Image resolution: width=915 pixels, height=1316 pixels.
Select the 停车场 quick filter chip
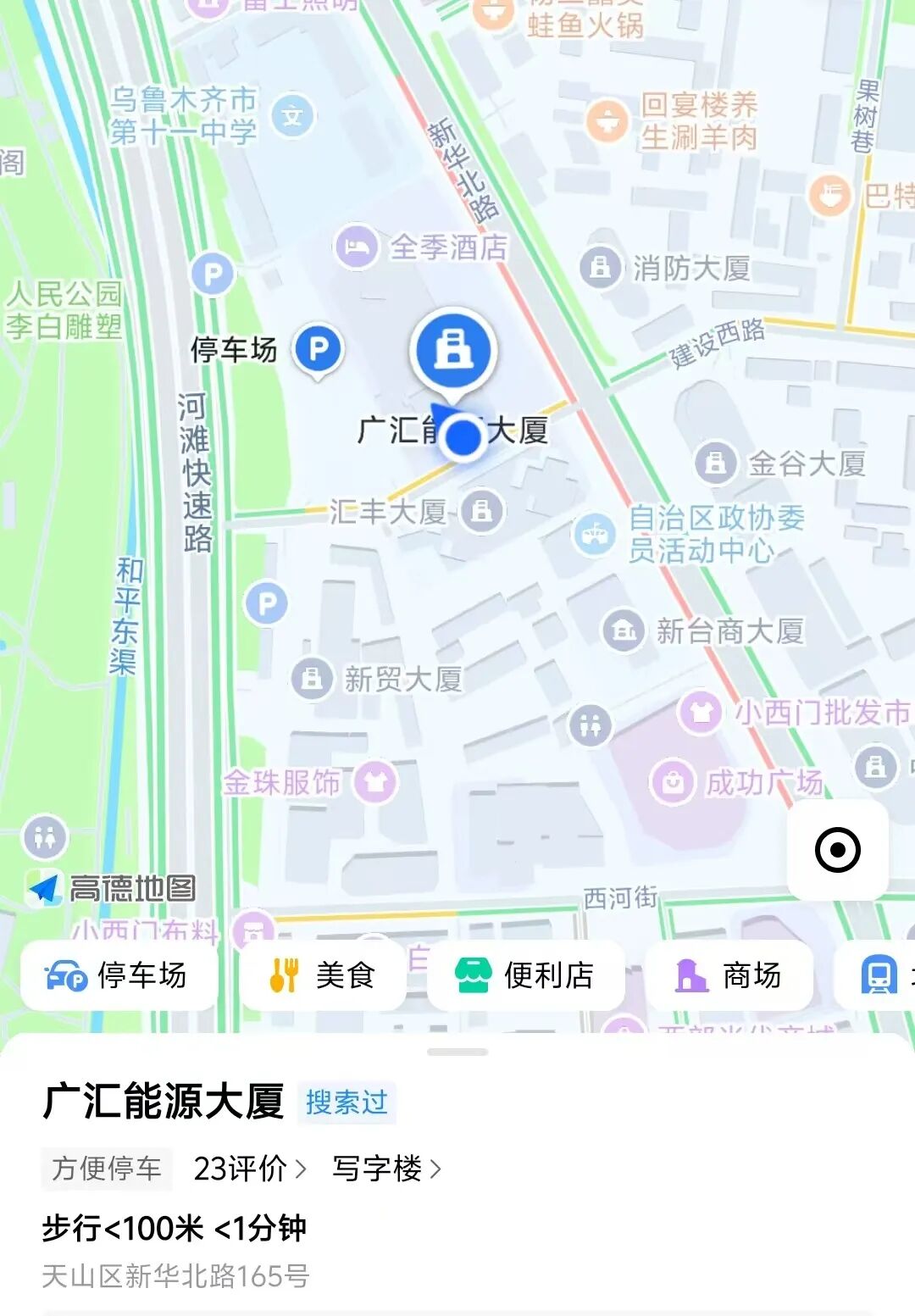click(118, 975)
